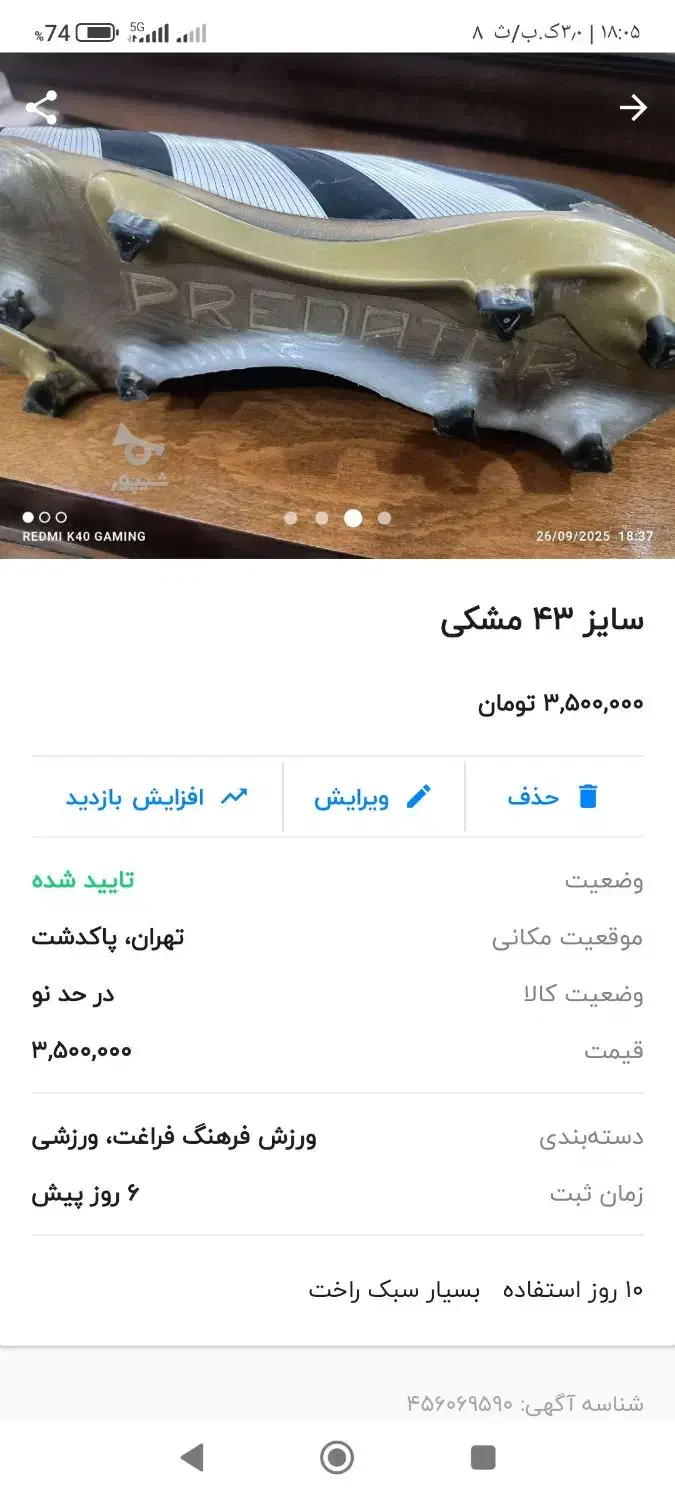Boost views with افزایش بازدید

pos(157,797)
